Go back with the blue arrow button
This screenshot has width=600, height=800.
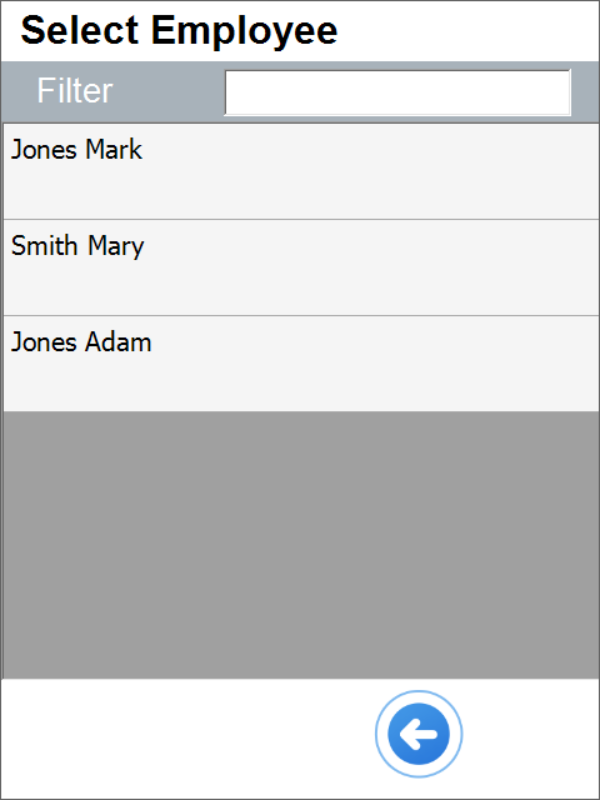tap(419, 735)
